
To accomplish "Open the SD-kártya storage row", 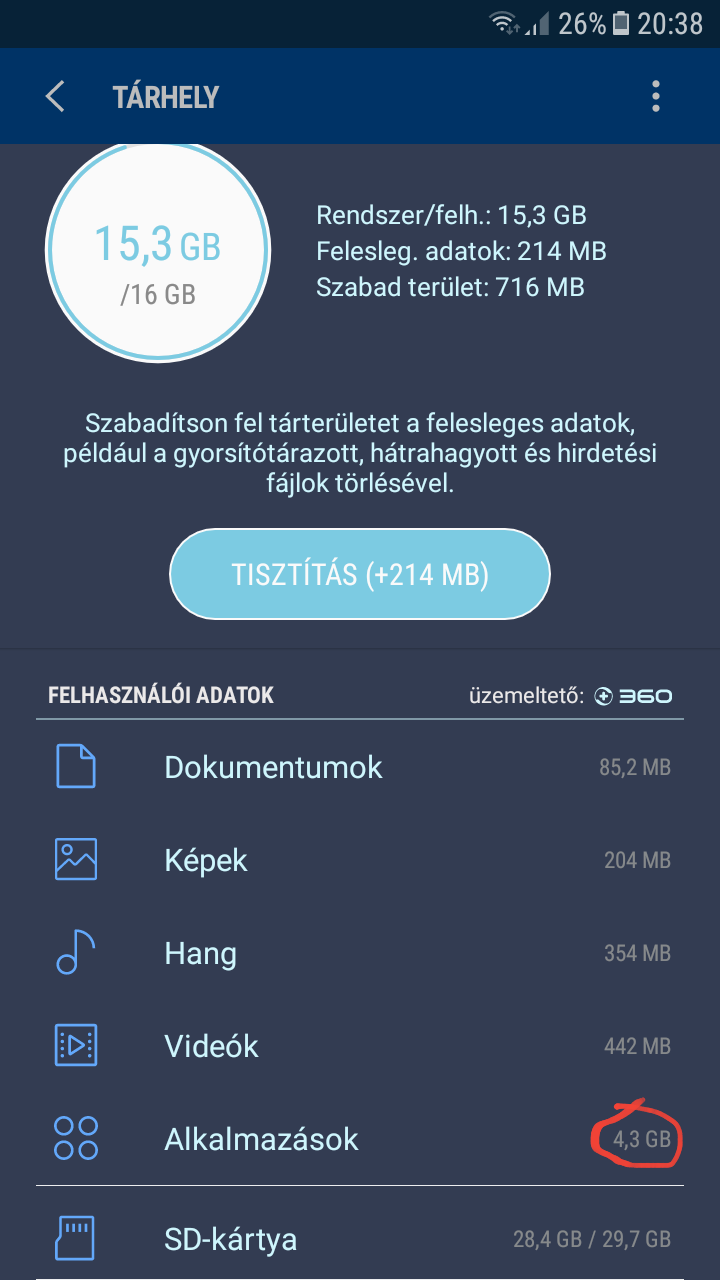I will point(360,1239).
